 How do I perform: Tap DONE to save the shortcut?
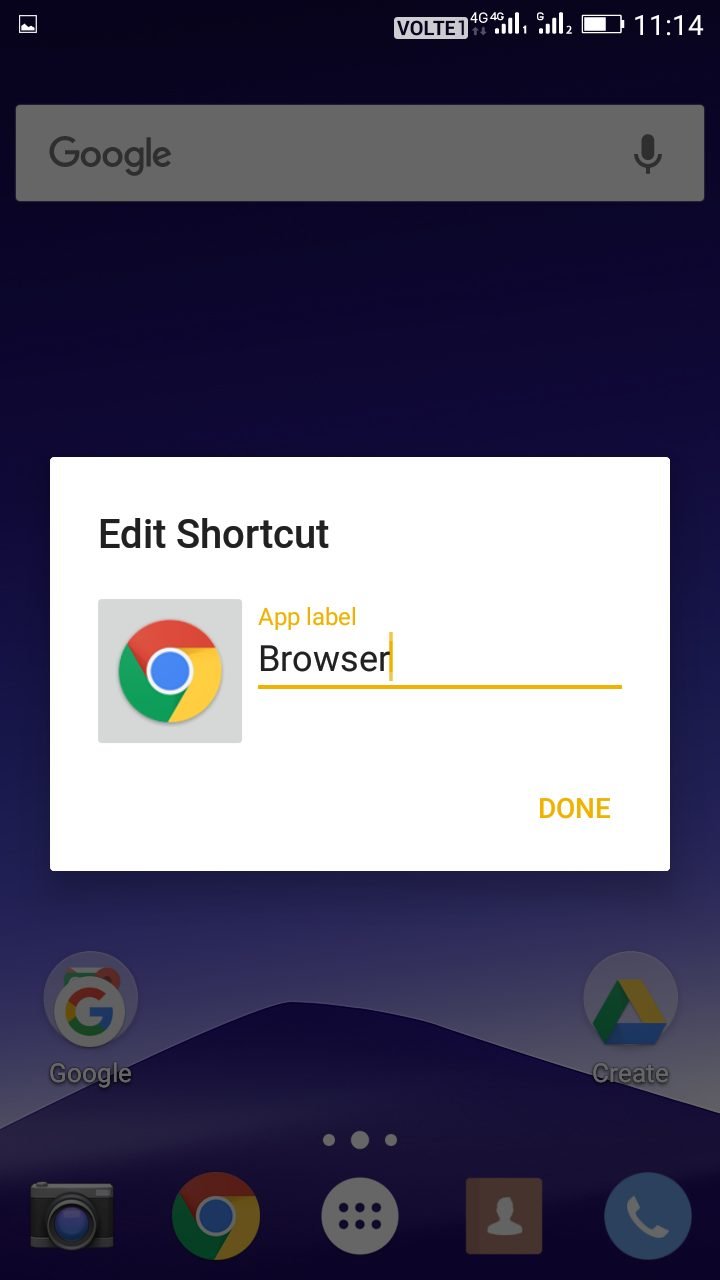(x=574, y=808)
